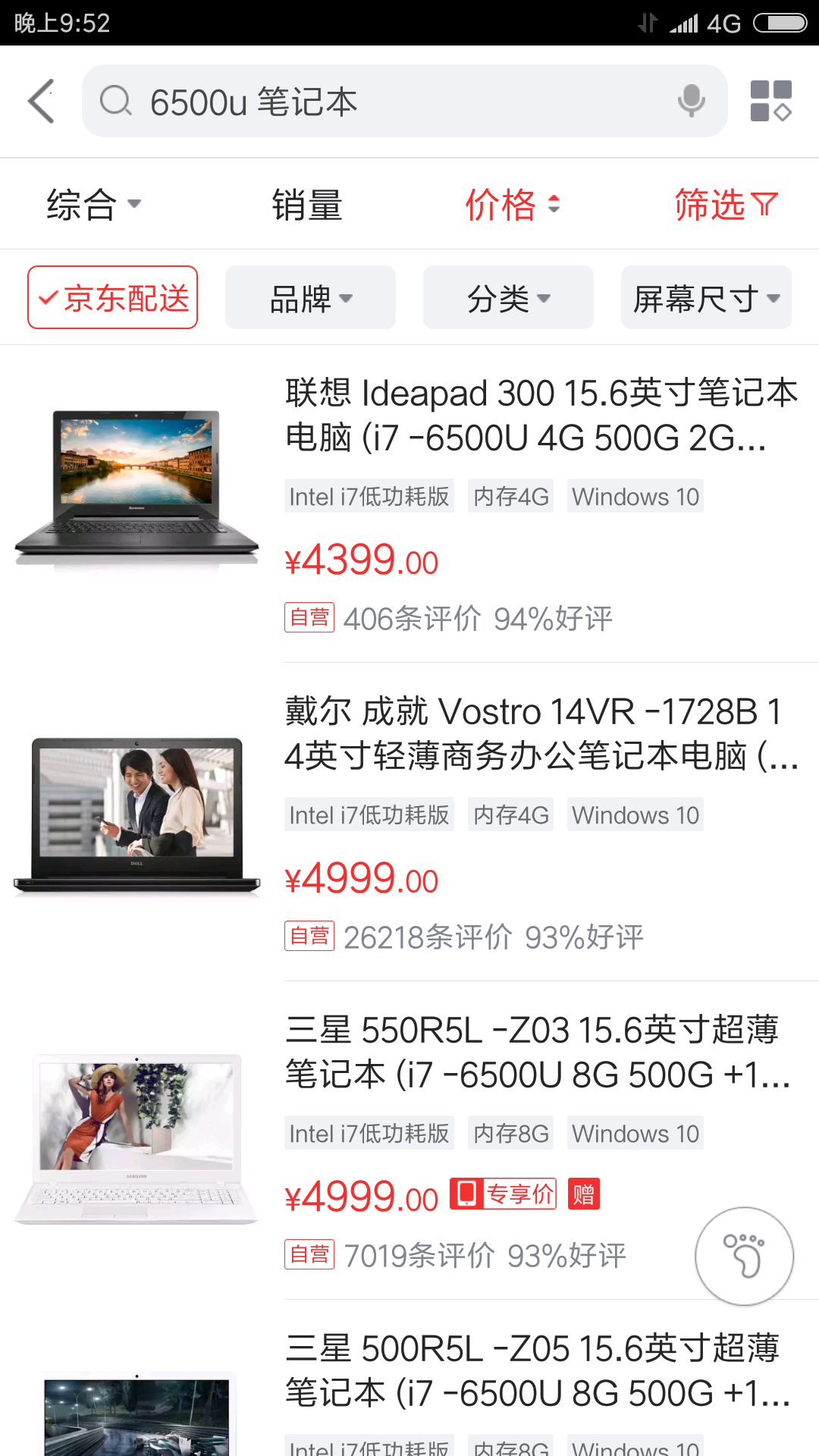The image size is (819, 1456).
Task: Open the 筛选 filter panel
Action: (726, 205)
